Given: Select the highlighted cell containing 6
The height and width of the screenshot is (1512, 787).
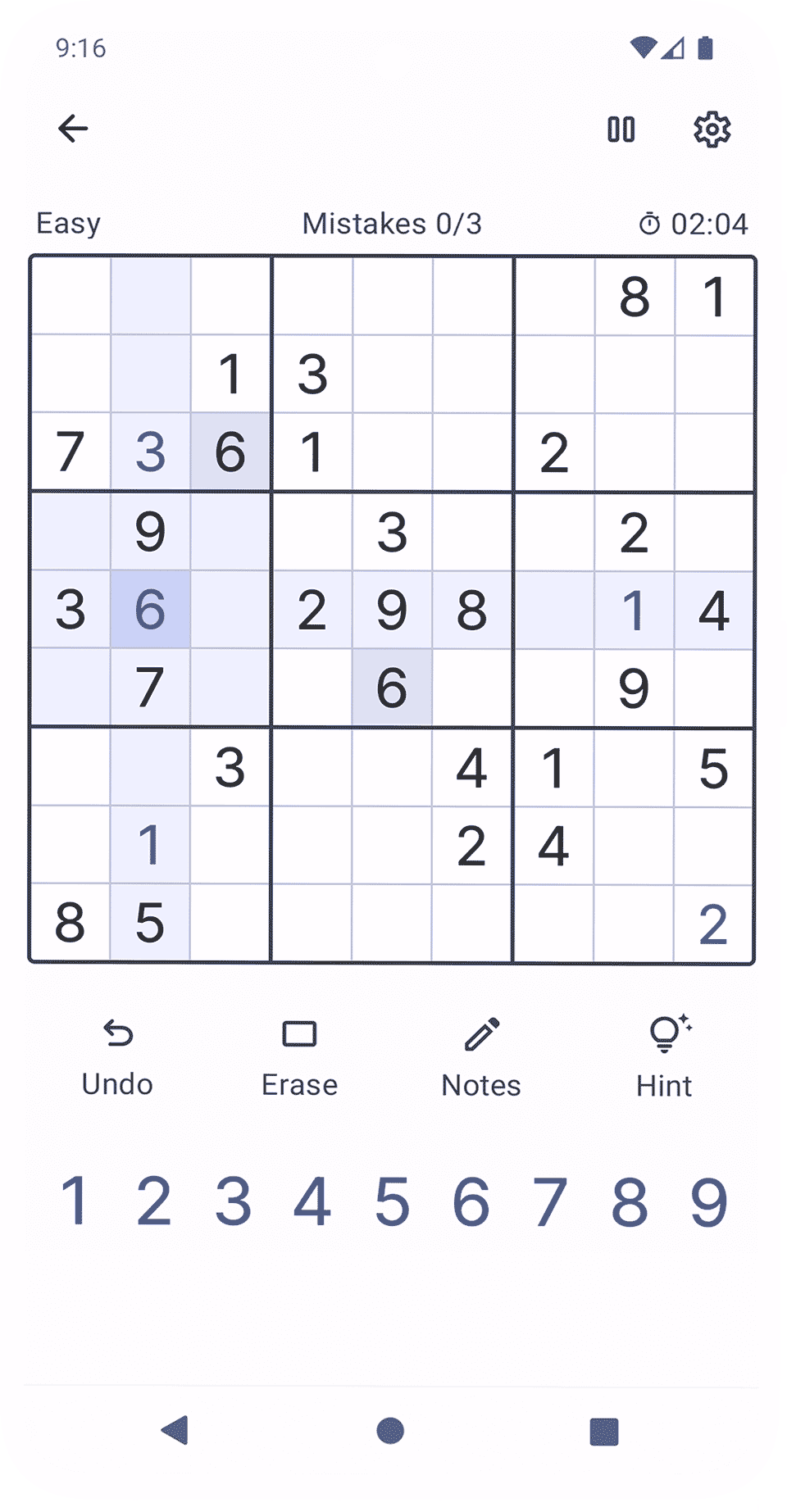Looking at the screenshot, I should tap(150, 608).
